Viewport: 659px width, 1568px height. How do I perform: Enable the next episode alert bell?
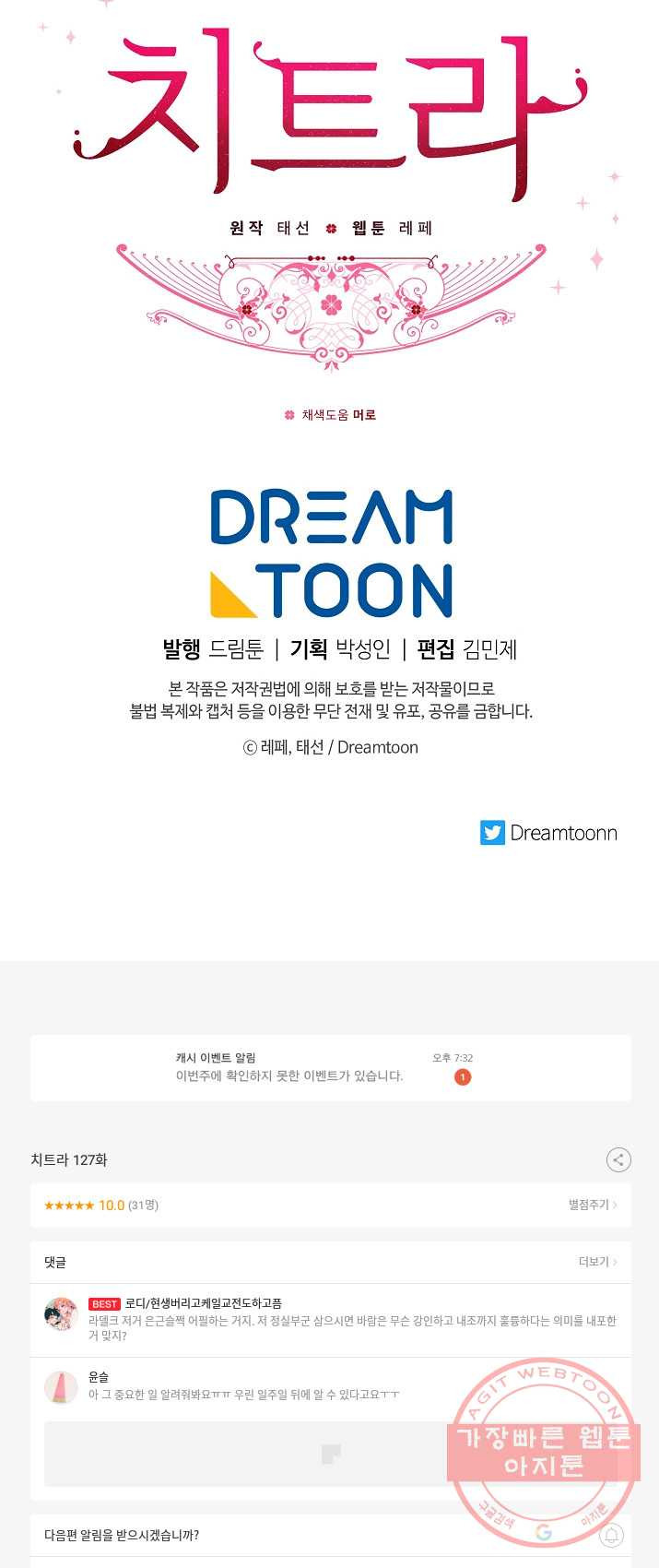coord(611,1536)
